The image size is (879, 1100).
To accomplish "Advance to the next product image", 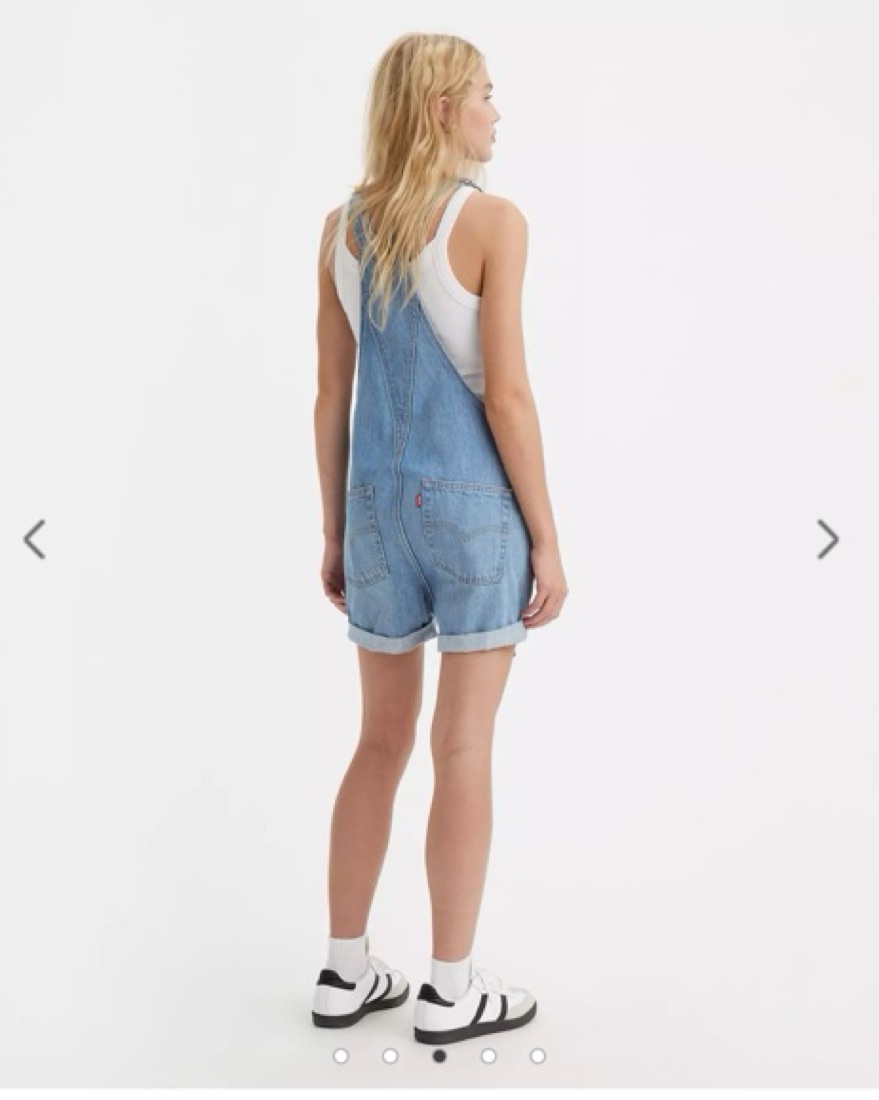I will pos(827,539).
